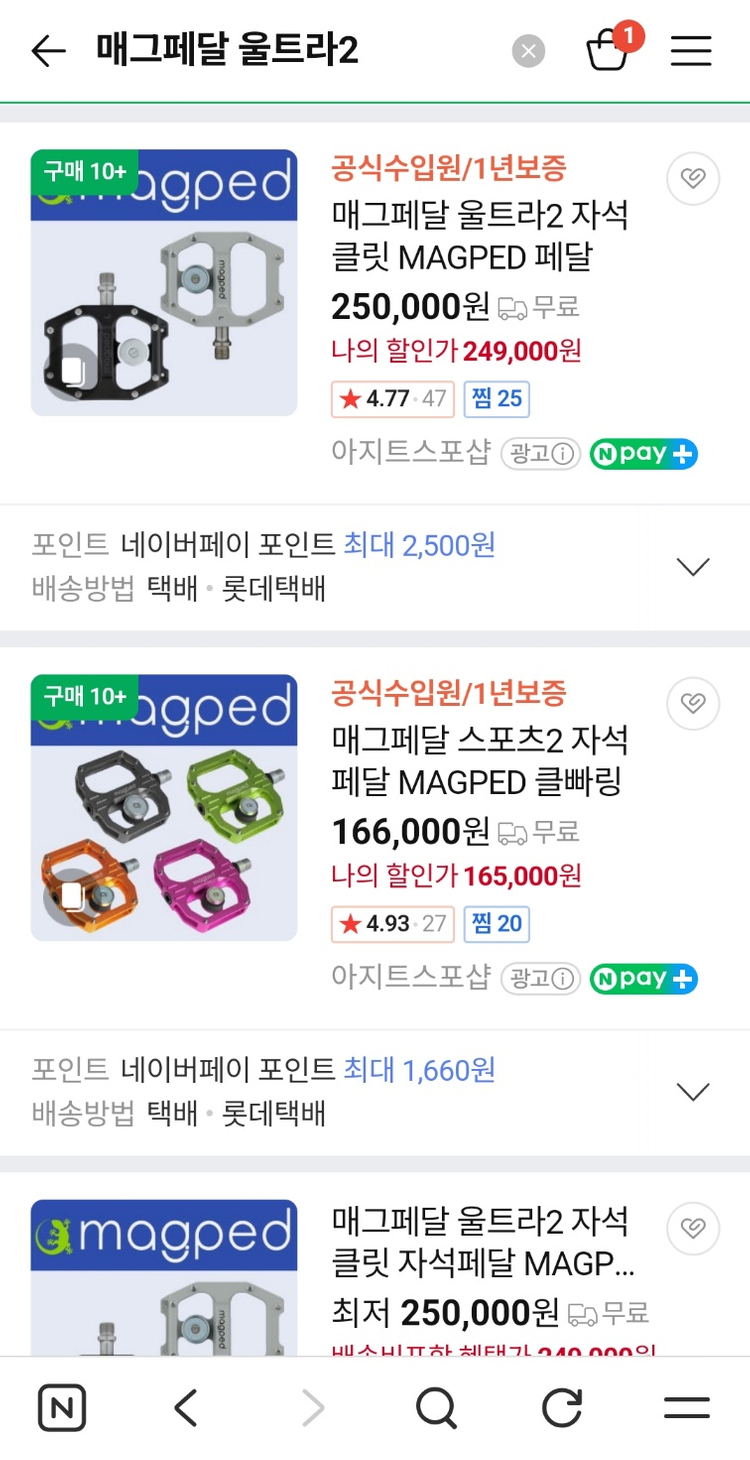Viewport: 750px width, 1460px height.
Task: Tap the Npay icon on first product
Action: pyautogui.click(x=643, y=454)
